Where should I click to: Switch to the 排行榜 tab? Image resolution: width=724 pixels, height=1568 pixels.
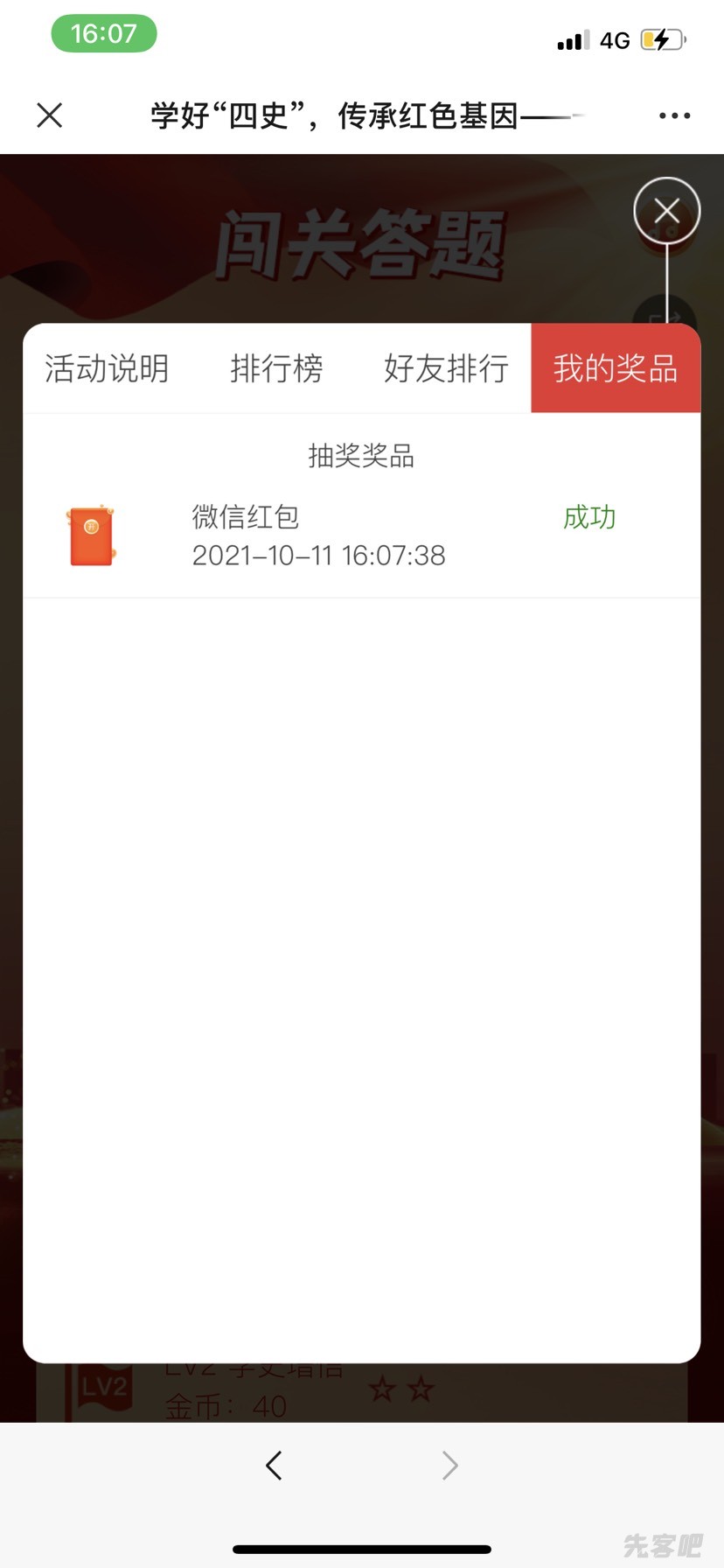point(276,368)
